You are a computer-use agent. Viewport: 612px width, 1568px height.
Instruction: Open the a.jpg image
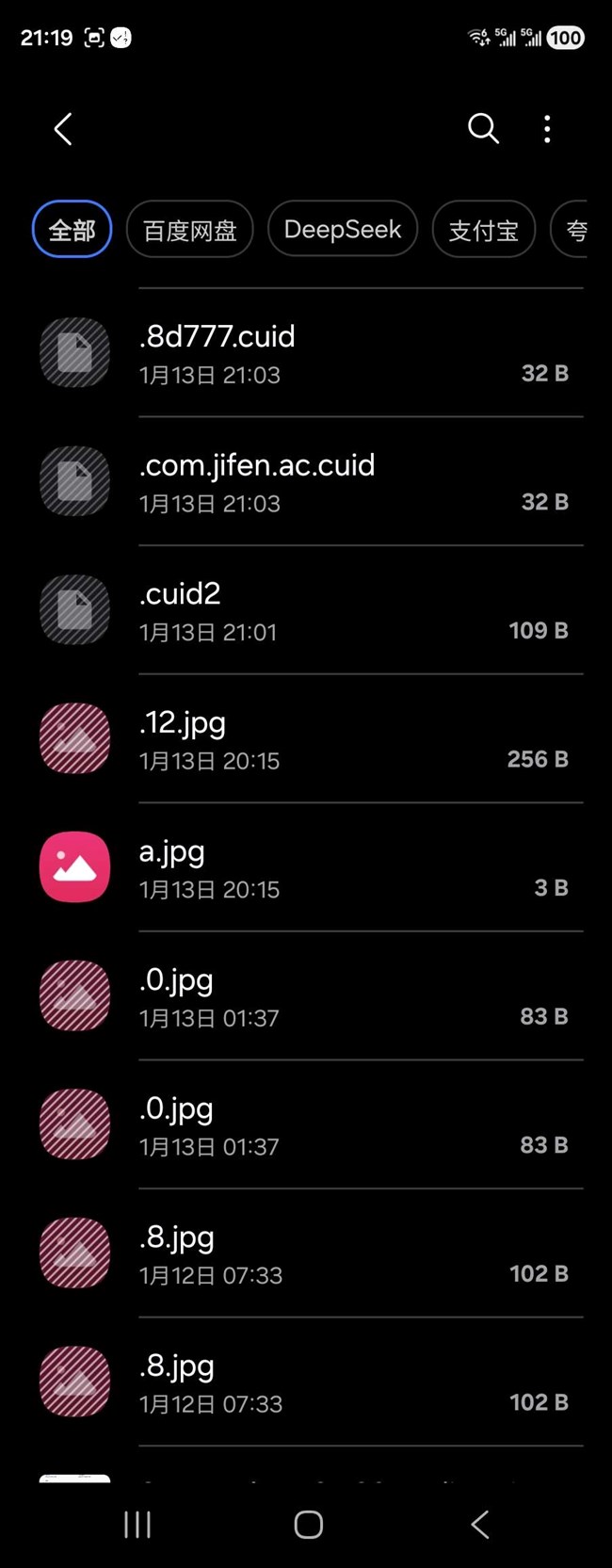311,867
